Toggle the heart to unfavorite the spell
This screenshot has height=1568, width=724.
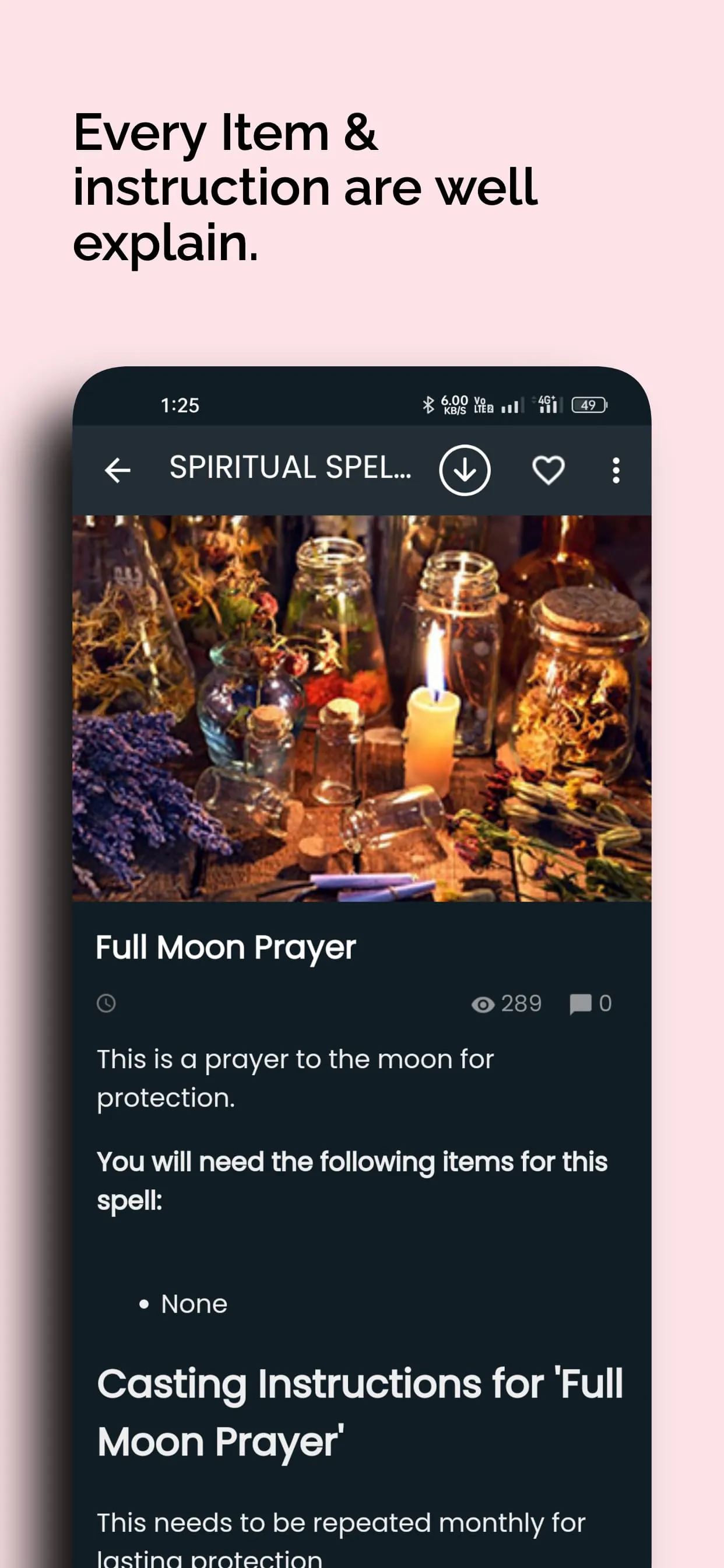tap(547, 470)
